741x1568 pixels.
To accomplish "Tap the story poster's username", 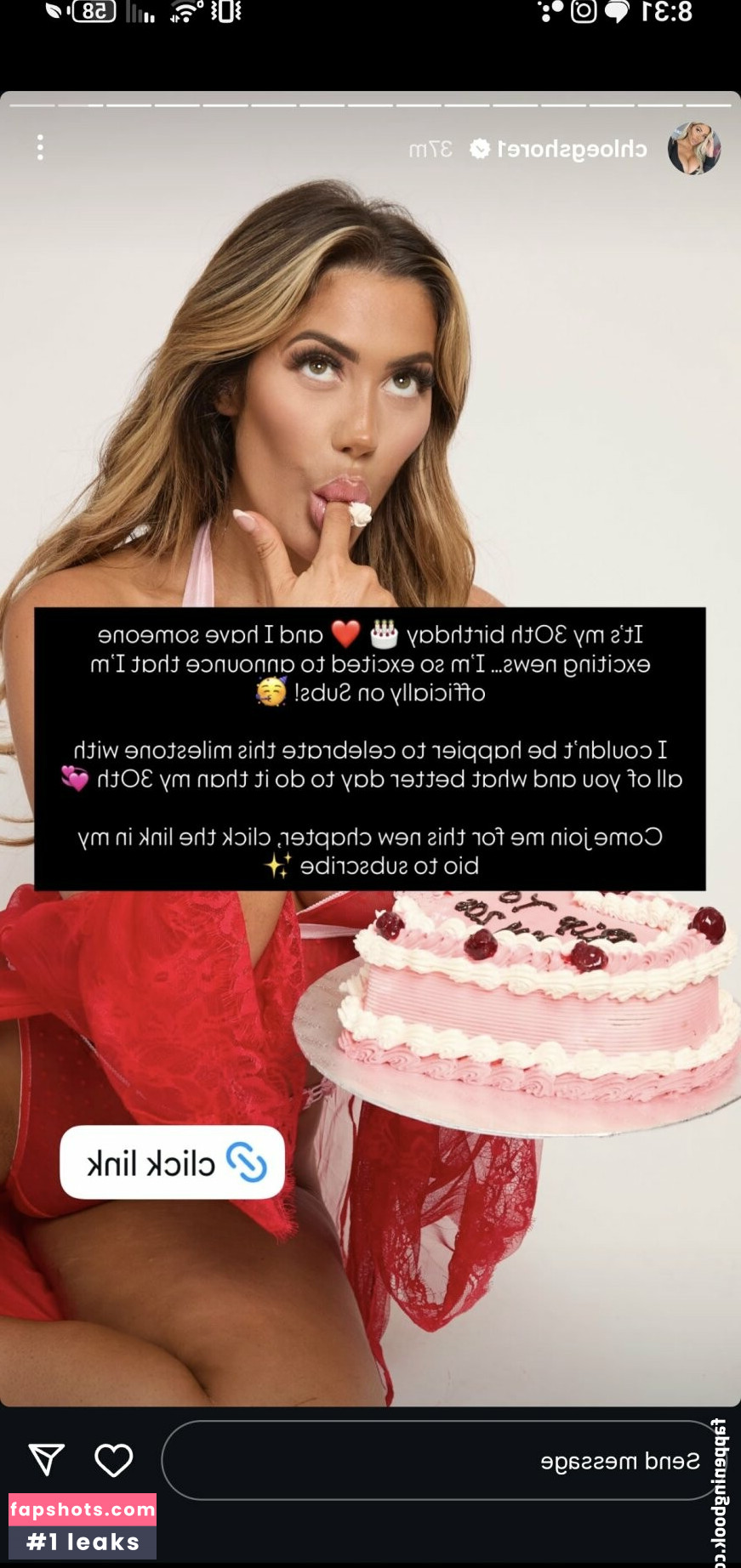I will coord(572,150).
